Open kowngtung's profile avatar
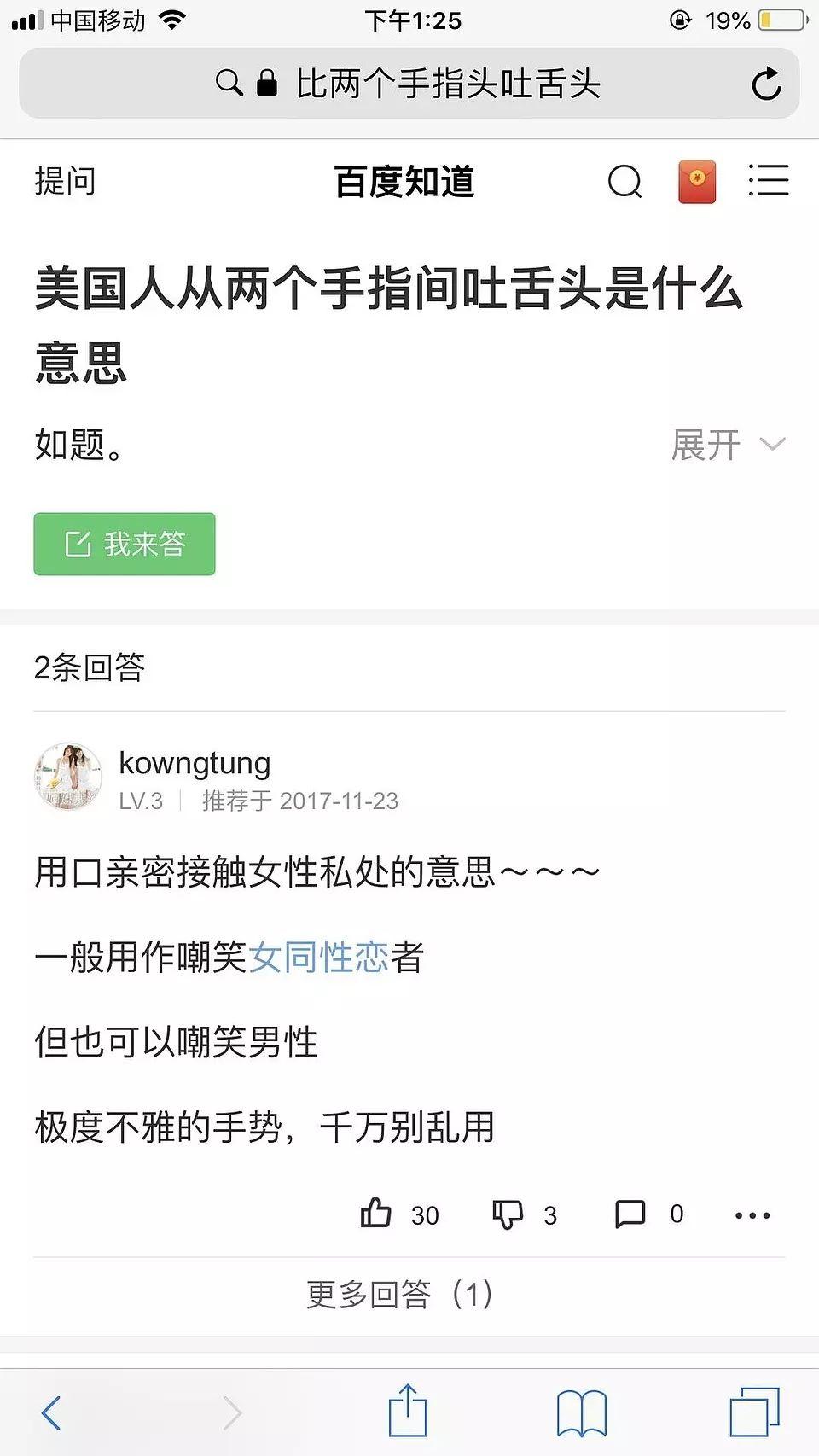 pyautogui.click(x=68, y=776)
